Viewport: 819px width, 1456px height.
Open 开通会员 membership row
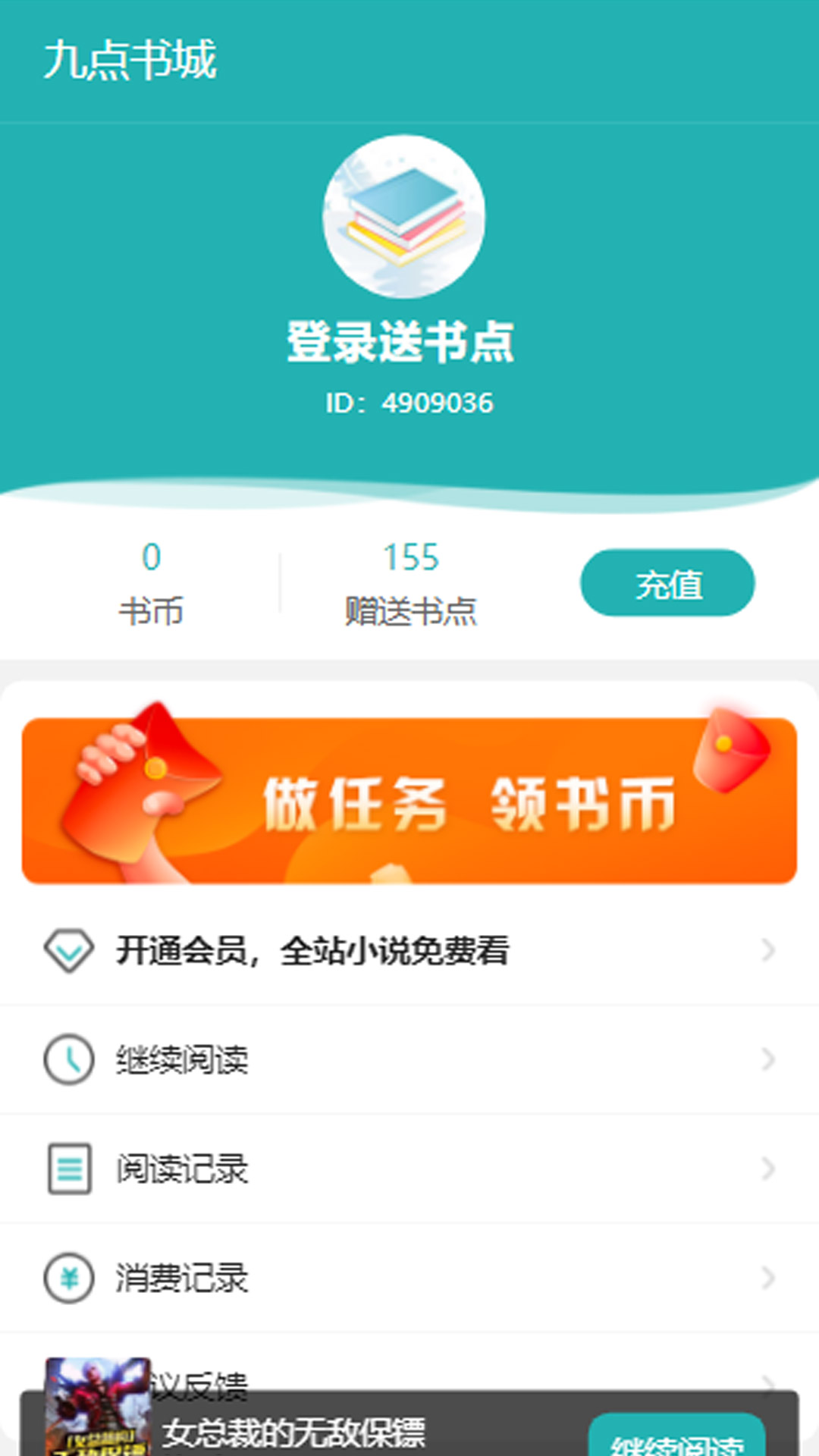409,950
